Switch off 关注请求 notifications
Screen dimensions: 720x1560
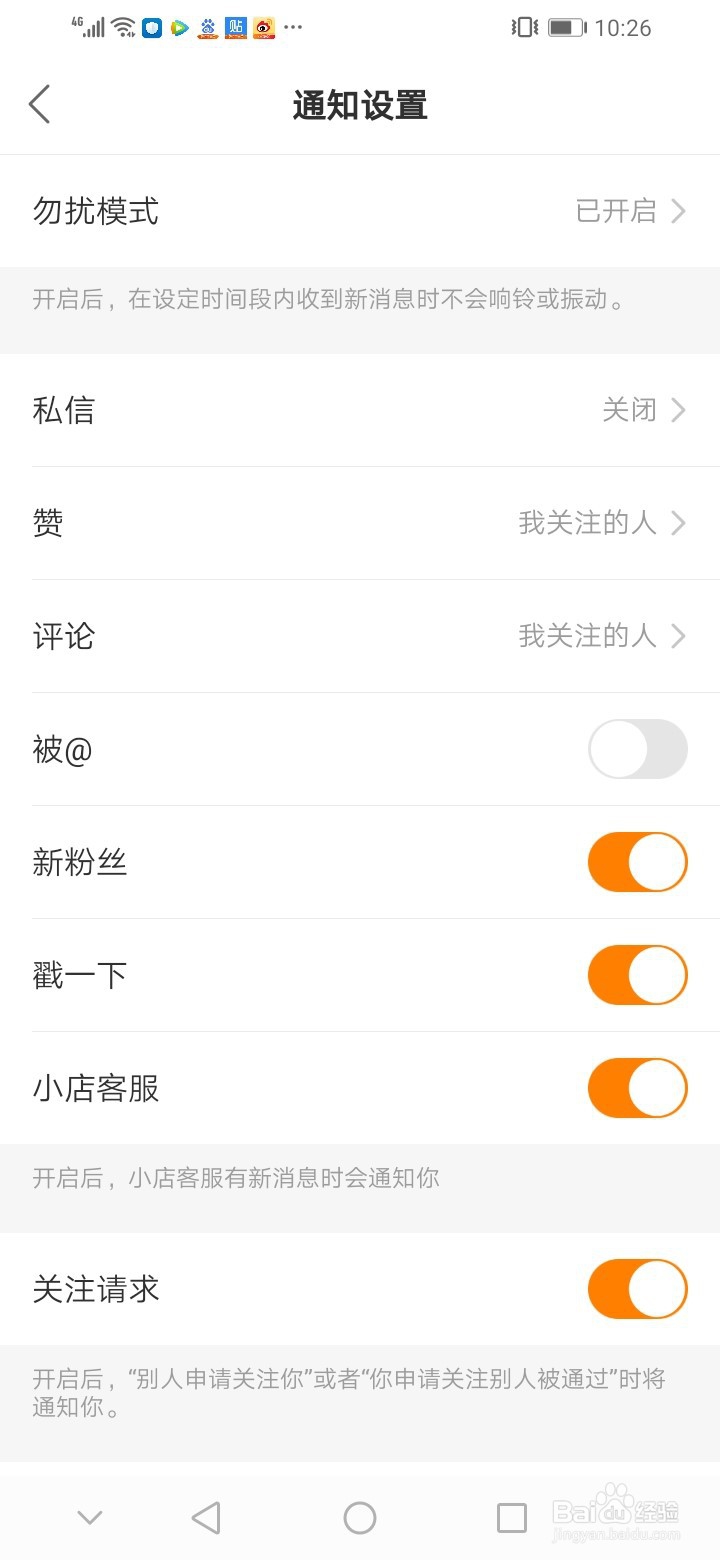pos(638,1289)
